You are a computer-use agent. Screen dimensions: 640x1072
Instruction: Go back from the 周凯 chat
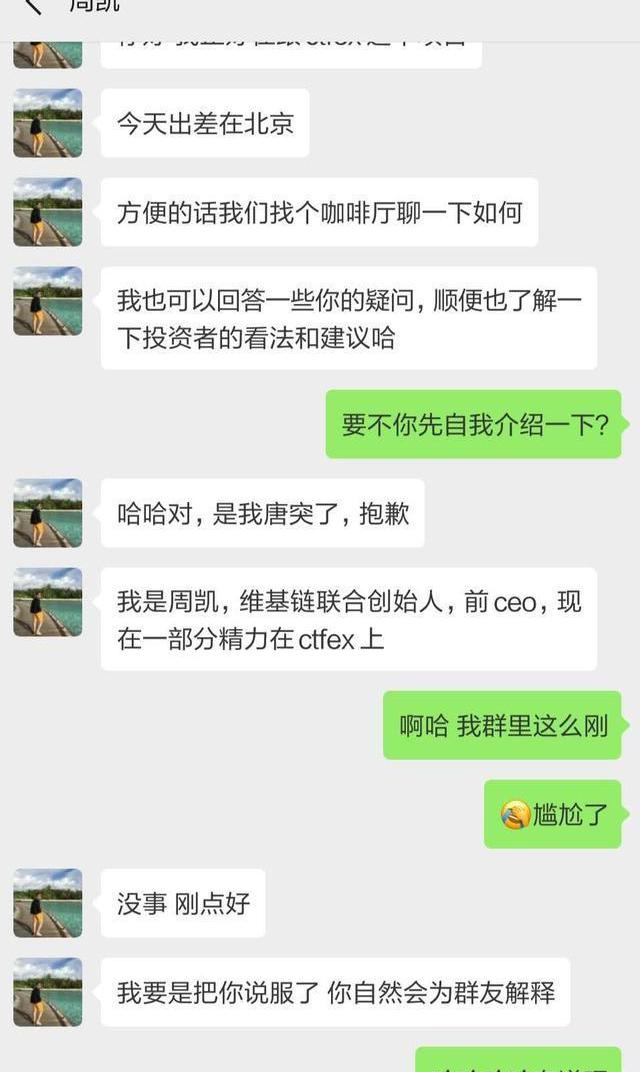coord(32,6)
